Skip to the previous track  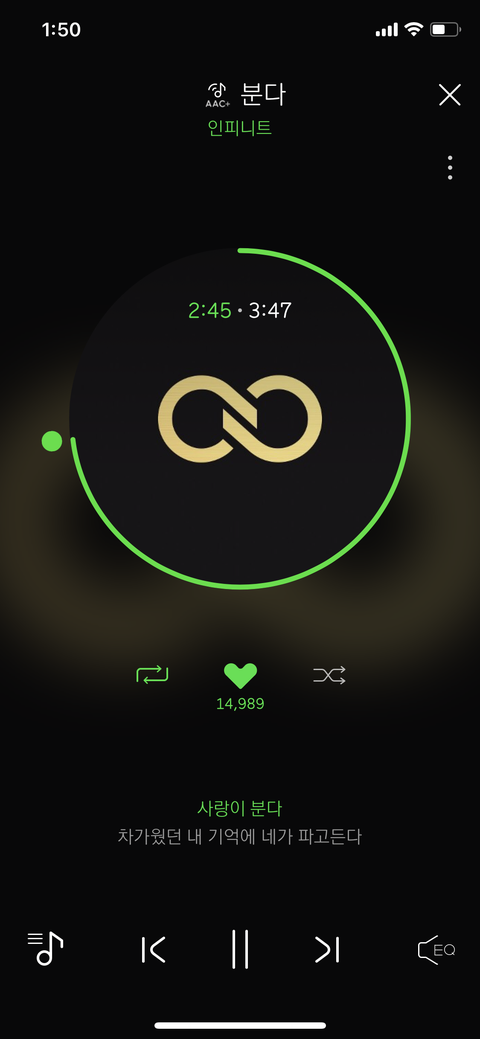pos(154,950)
